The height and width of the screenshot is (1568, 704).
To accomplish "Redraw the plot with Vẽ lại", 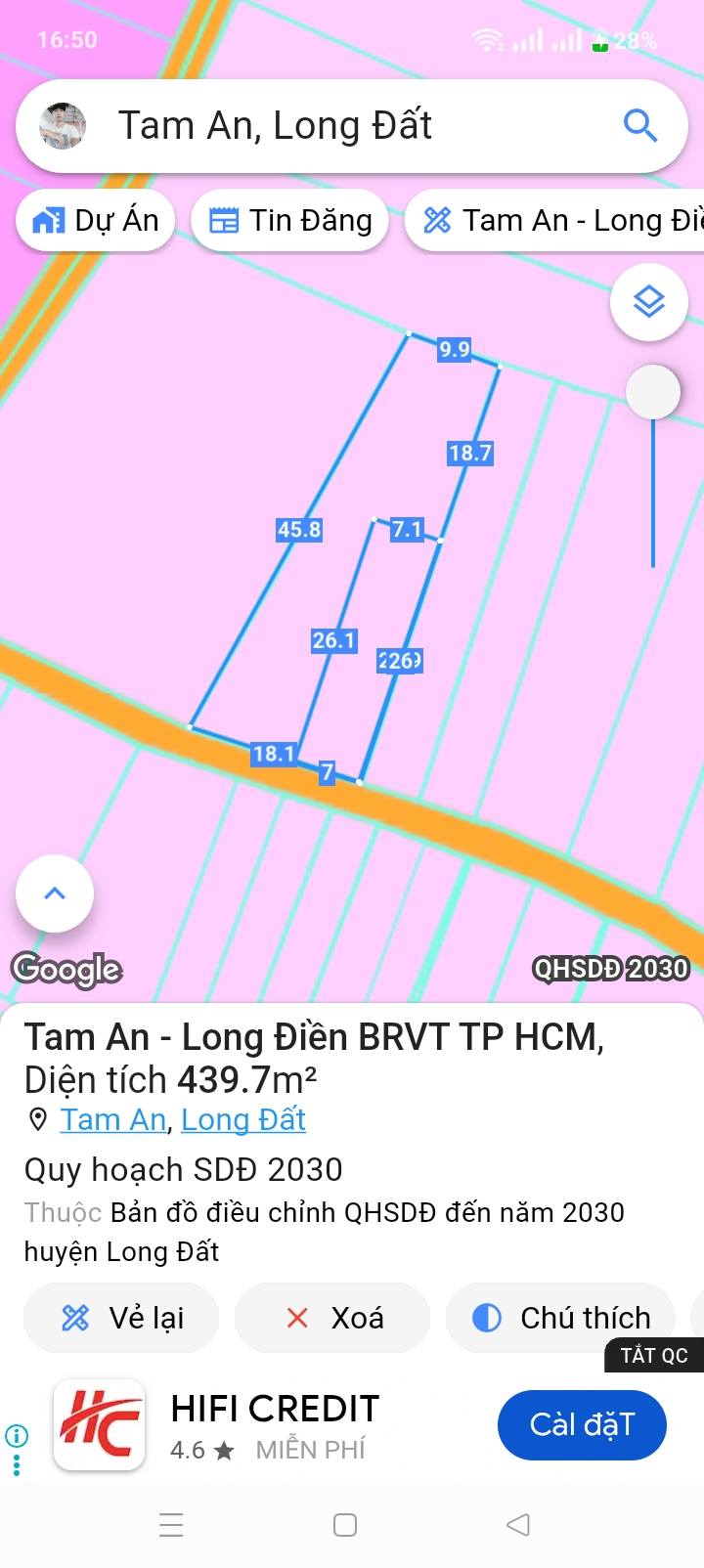I will point(122,1318).
